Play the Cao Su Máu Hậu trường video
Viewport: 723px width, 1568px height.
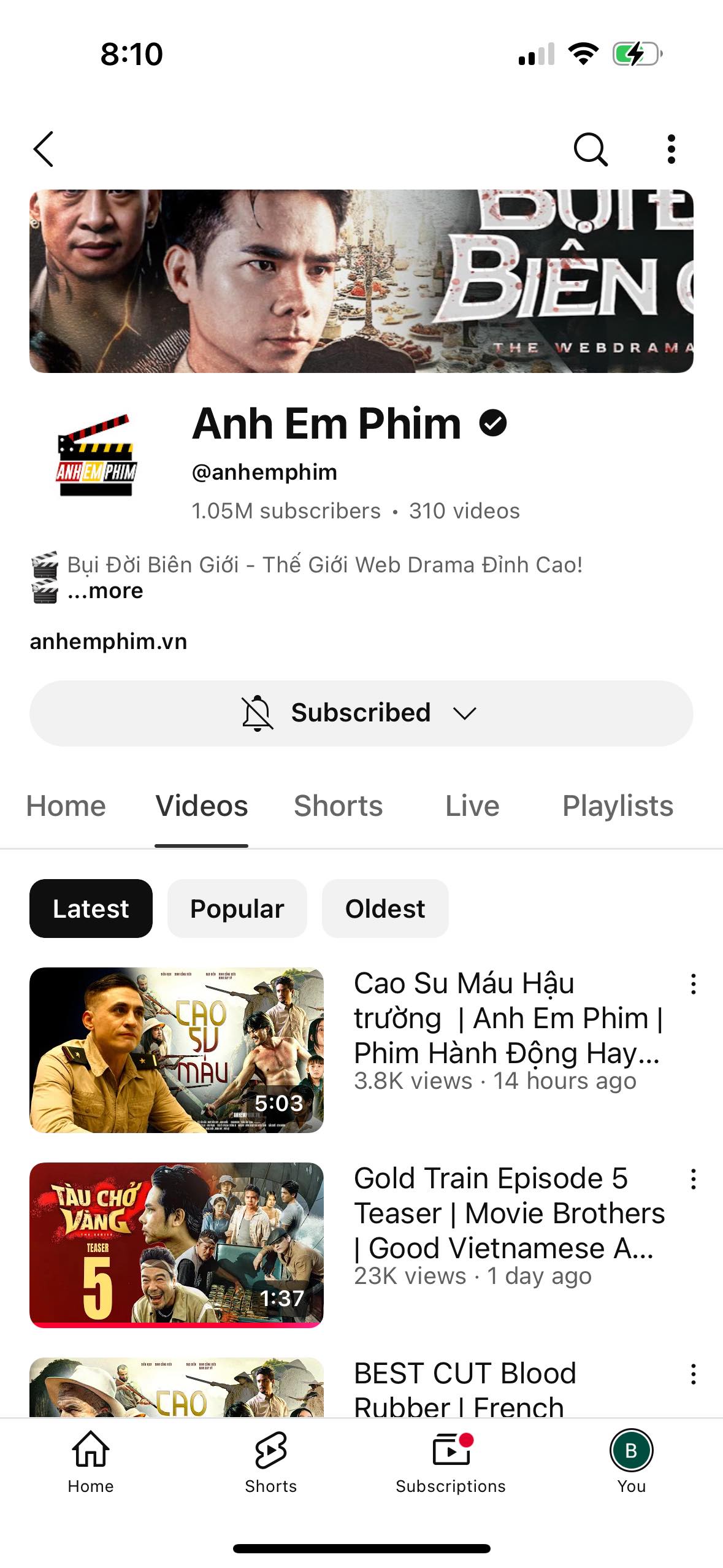(x=177, y=1050)
